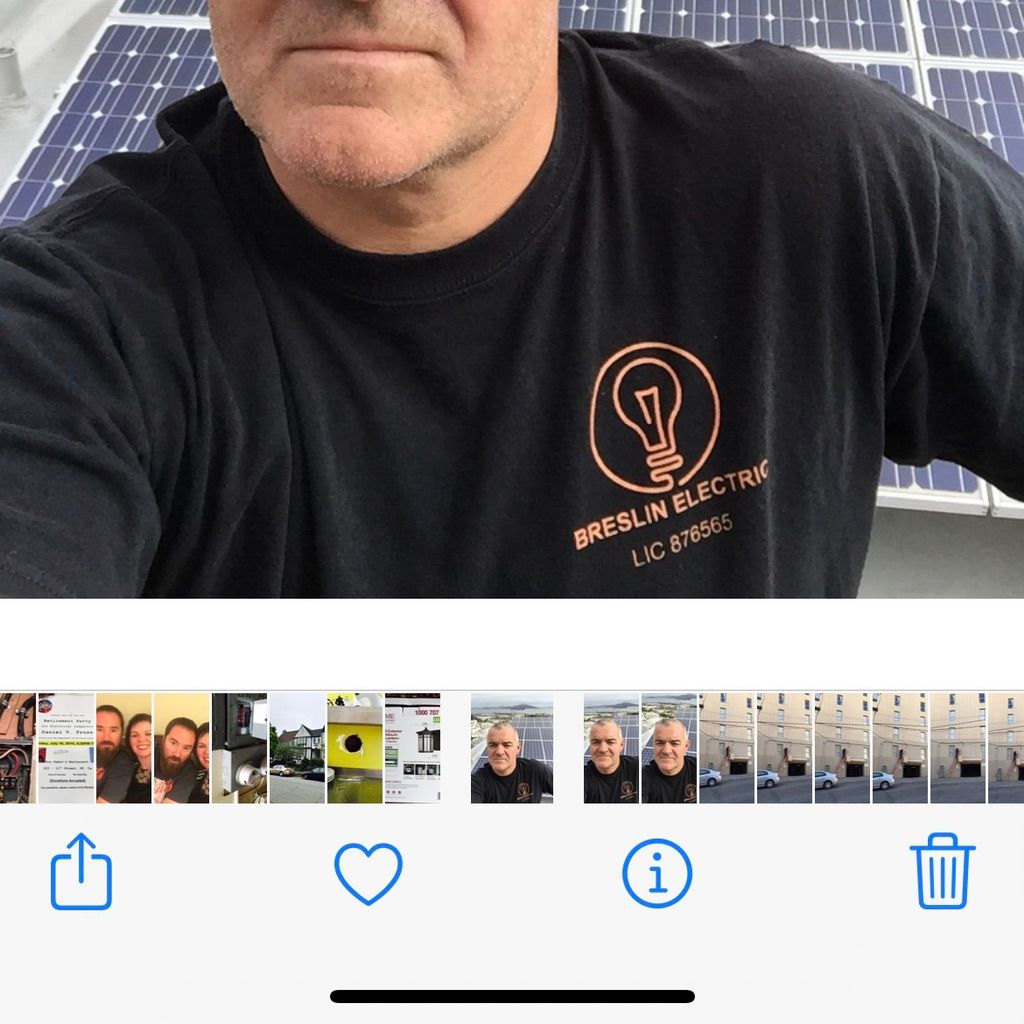Favorite this photo with the heart
1024x1024 pixels.
pyautogui.click(x=368, y=873)
